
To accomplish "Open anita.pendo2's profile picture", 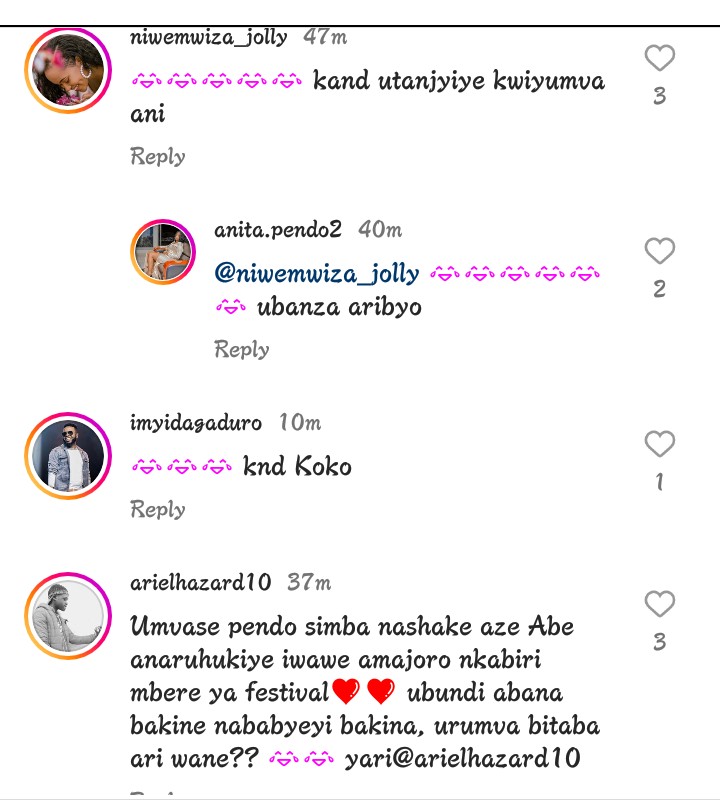I will (163, 251).
